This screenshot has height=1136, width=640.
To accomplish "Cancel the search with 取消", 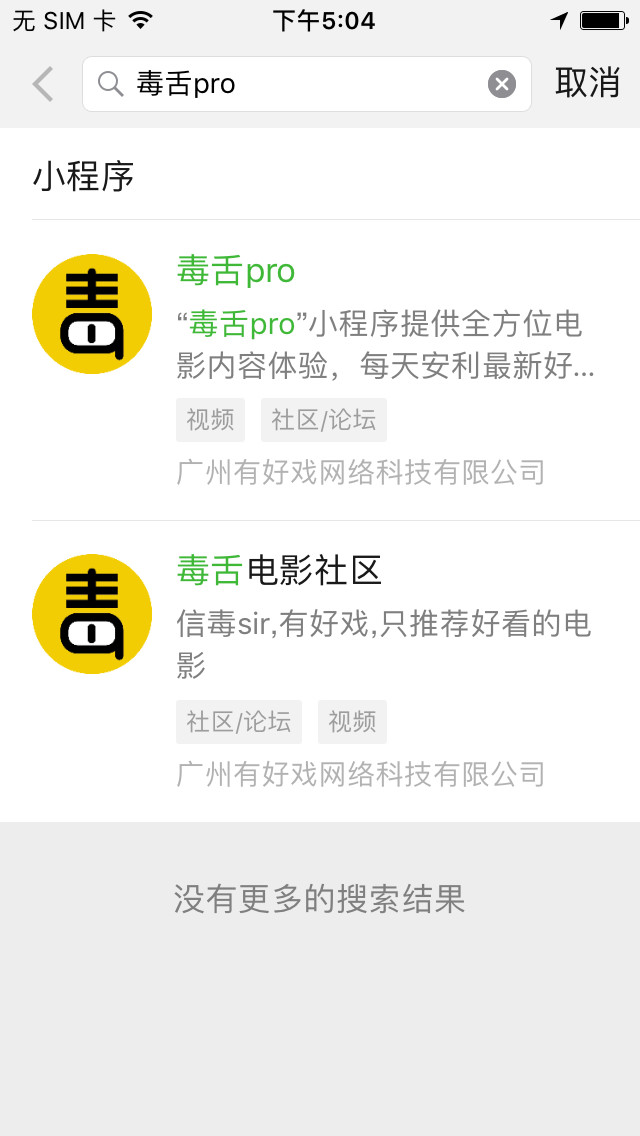I will pos(587,83).
